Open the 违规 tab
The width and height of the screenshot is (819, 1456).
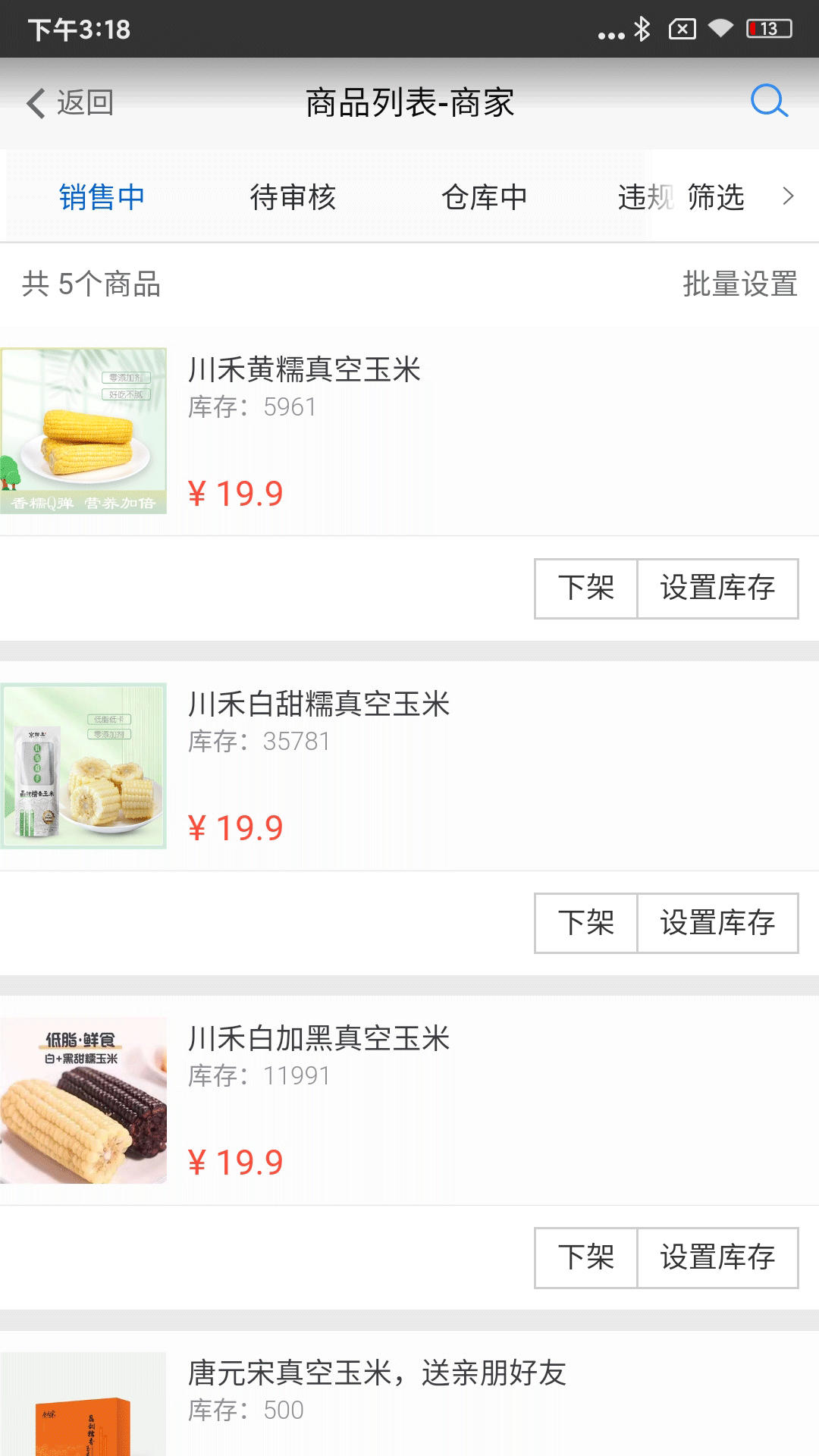pos(648,196)
